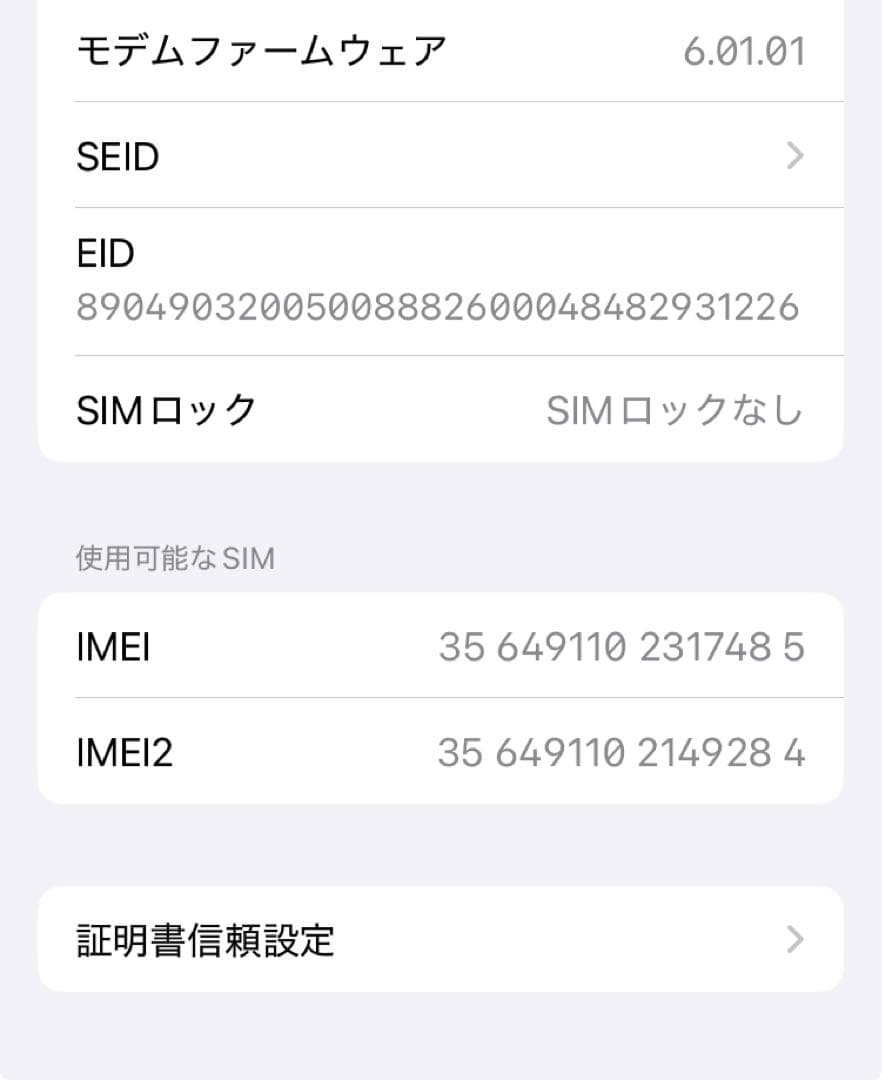Tap the SIMロック row
The image size is (882, 1080).
click(x=440, y=409)
